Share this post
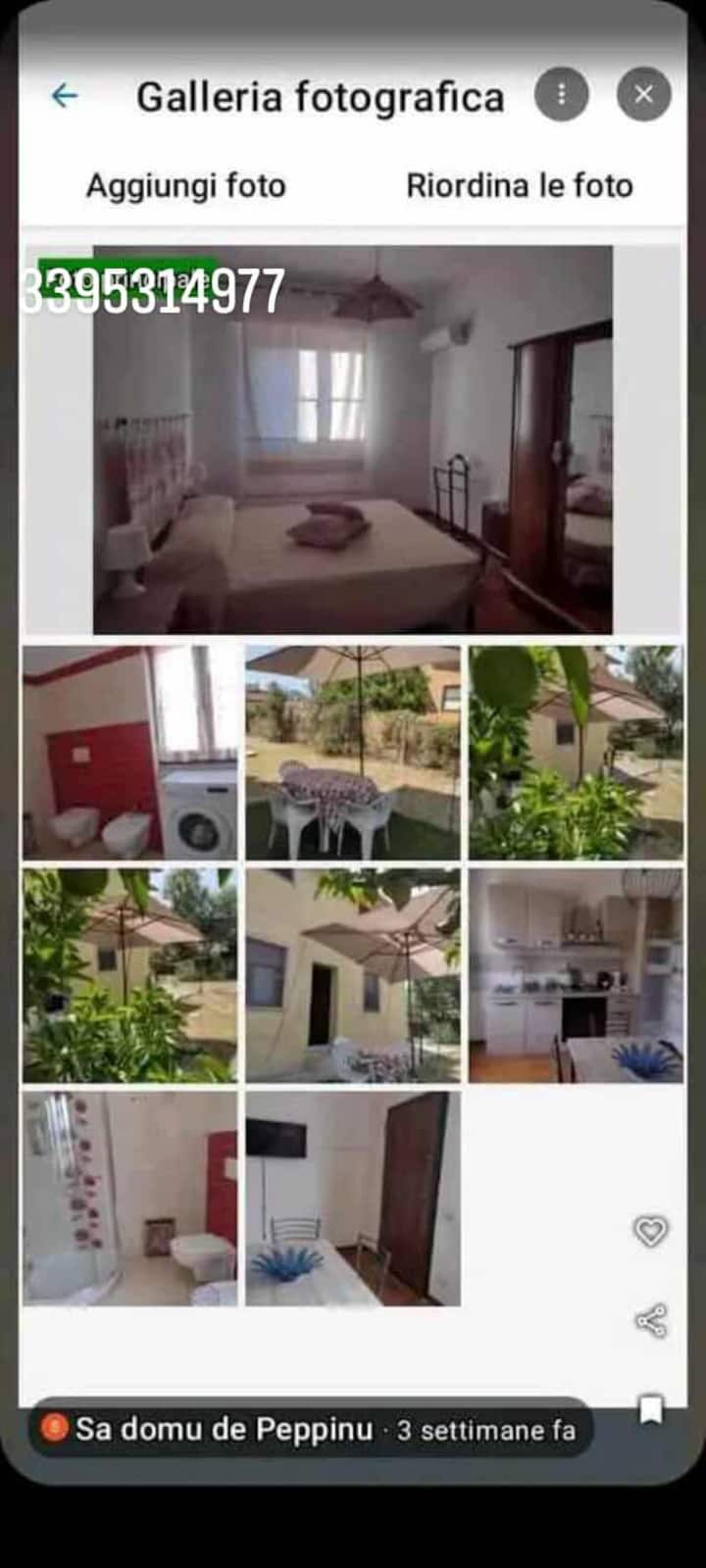706x1568 pixels. [651, 1321]
